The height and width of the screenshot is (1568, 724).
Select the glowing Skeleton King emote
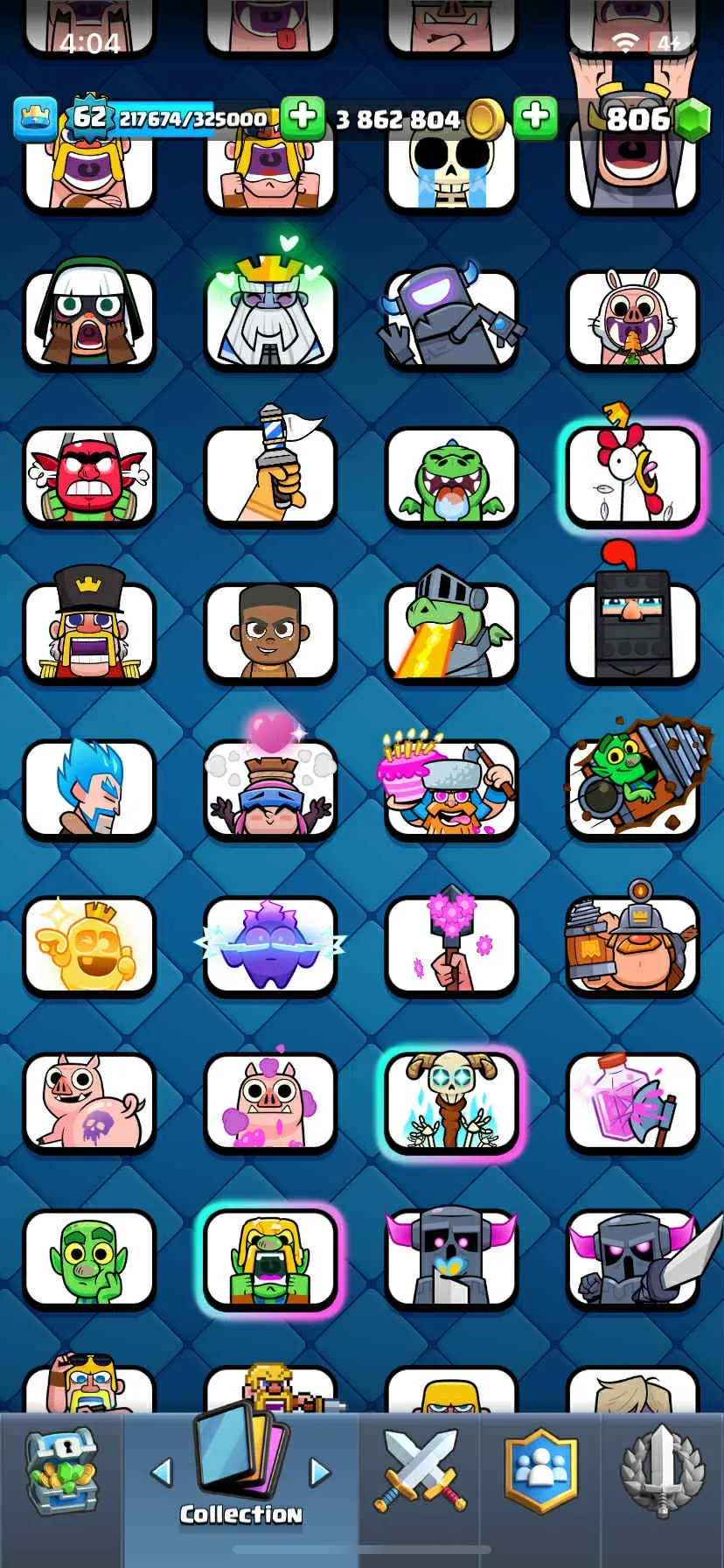451,1103
